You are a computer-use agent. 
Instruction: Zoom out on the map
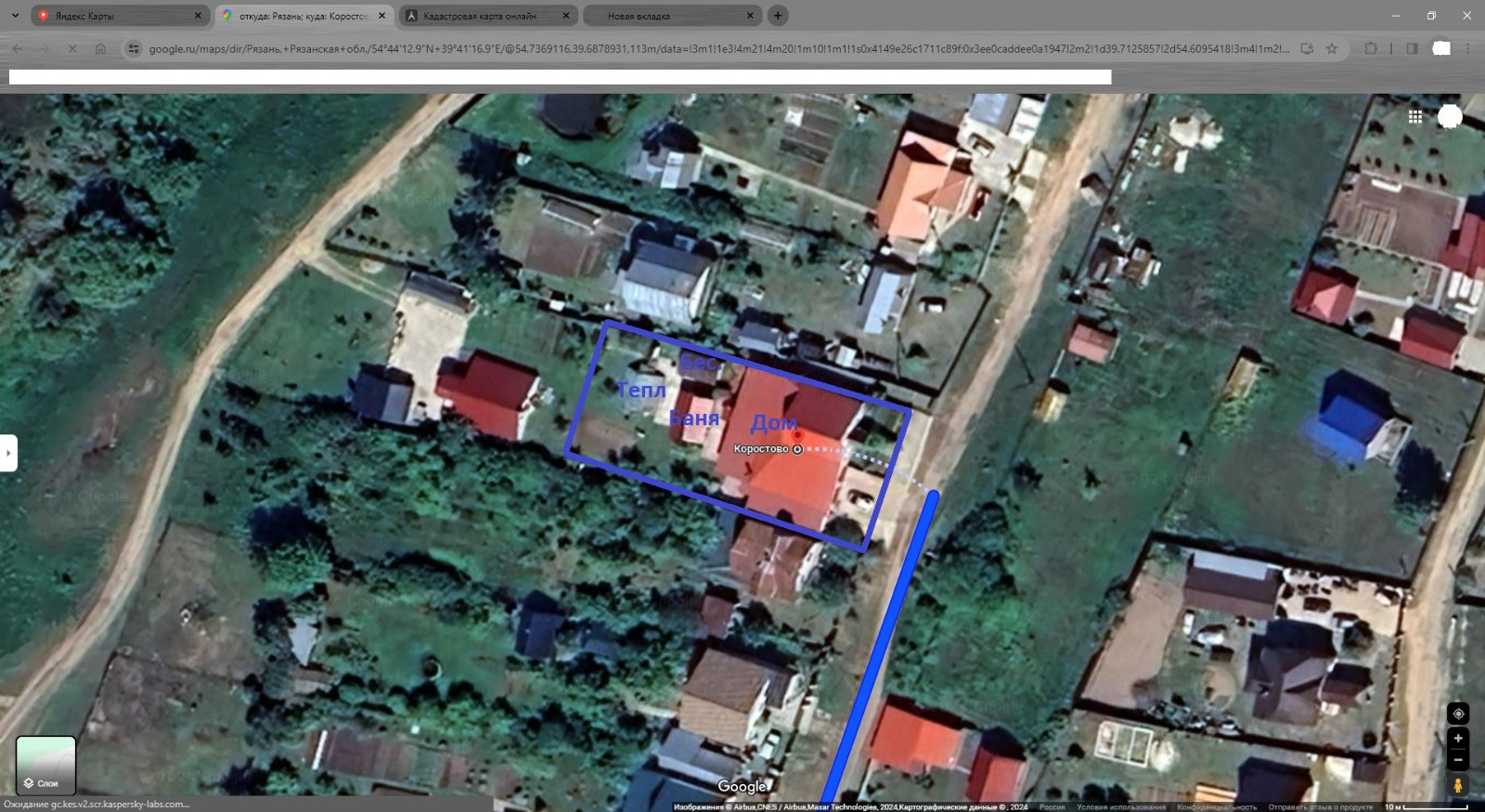(x=1458, y=759)
